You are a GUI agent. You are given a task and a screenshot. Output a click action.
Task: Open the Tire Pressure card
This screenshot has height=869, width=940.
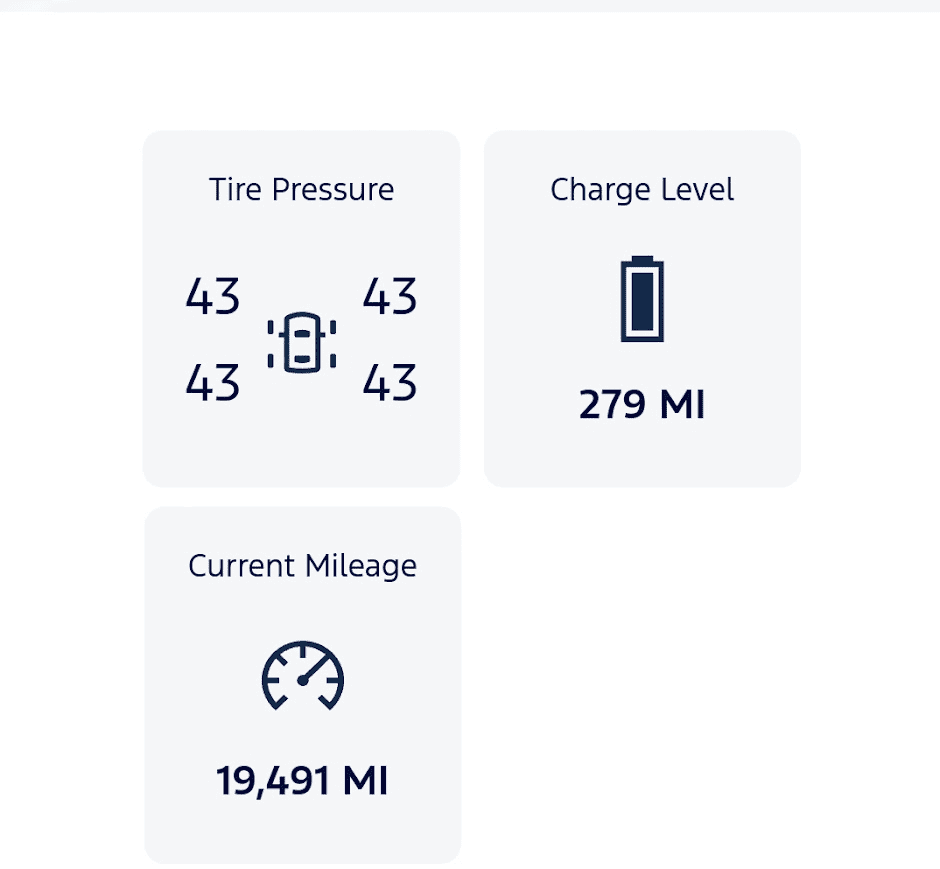click(x=301, y=308)
